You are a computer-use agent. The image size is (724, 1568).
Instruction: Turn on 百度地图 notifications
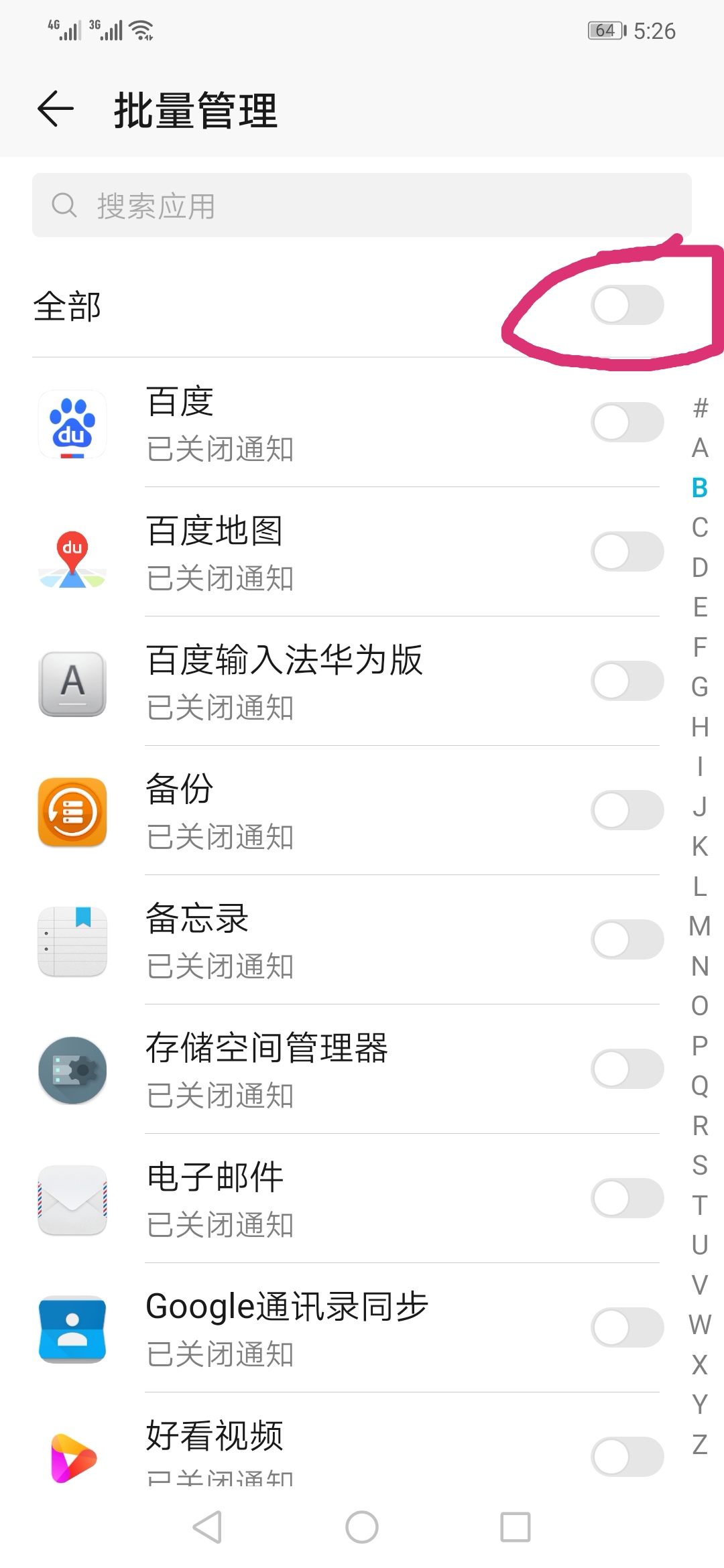click(627, 552)
